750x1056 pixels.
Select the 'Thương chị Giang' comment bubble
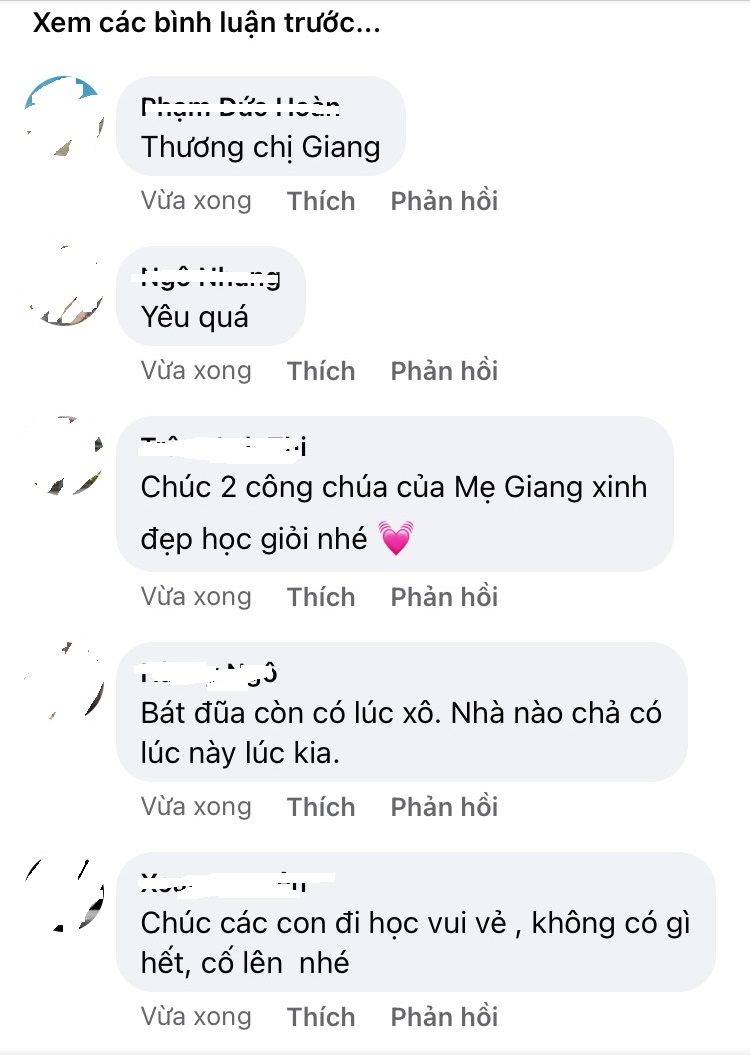coord(262,146)
